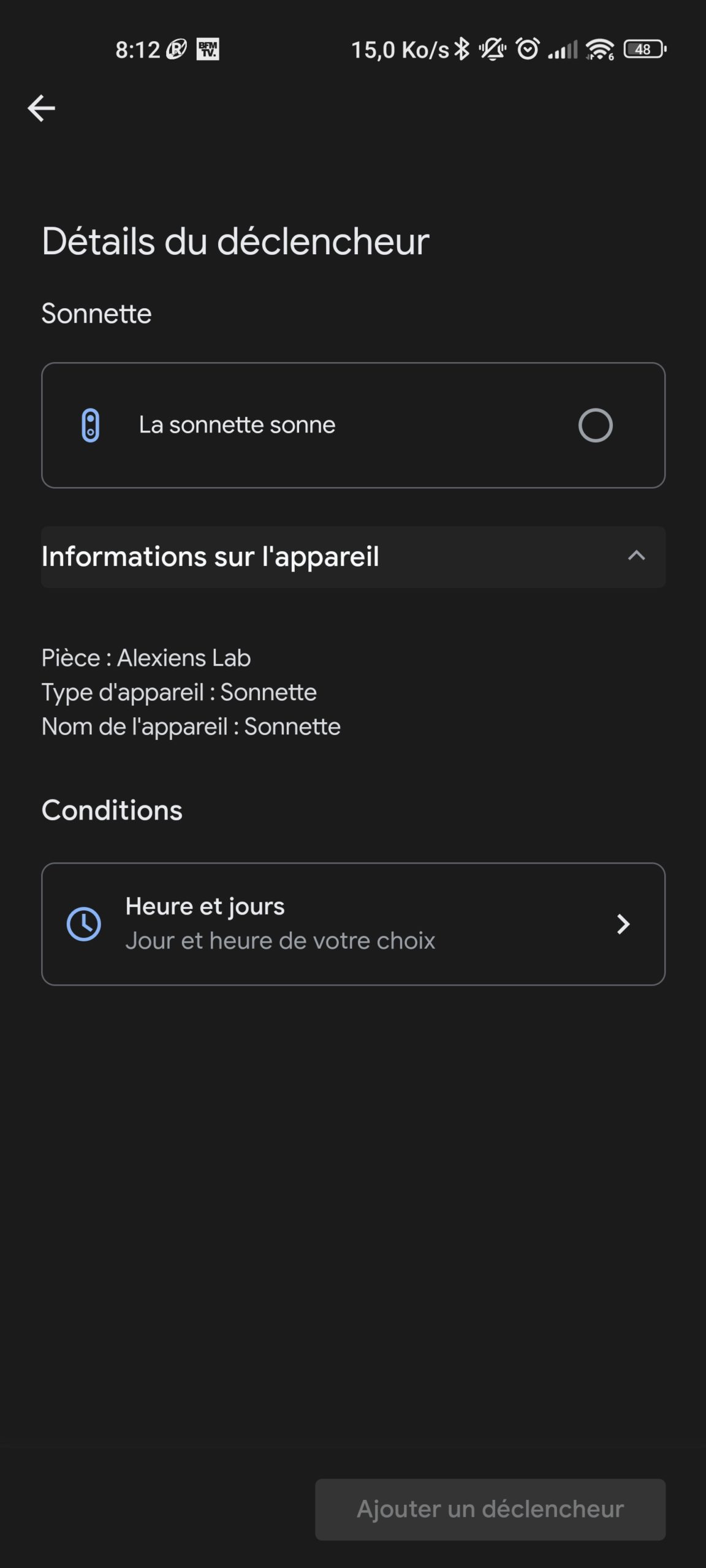Screen dimensions: 706x1568
Task: Select the "La sonnette sonne" trigger
Action: tap(353, 425)
